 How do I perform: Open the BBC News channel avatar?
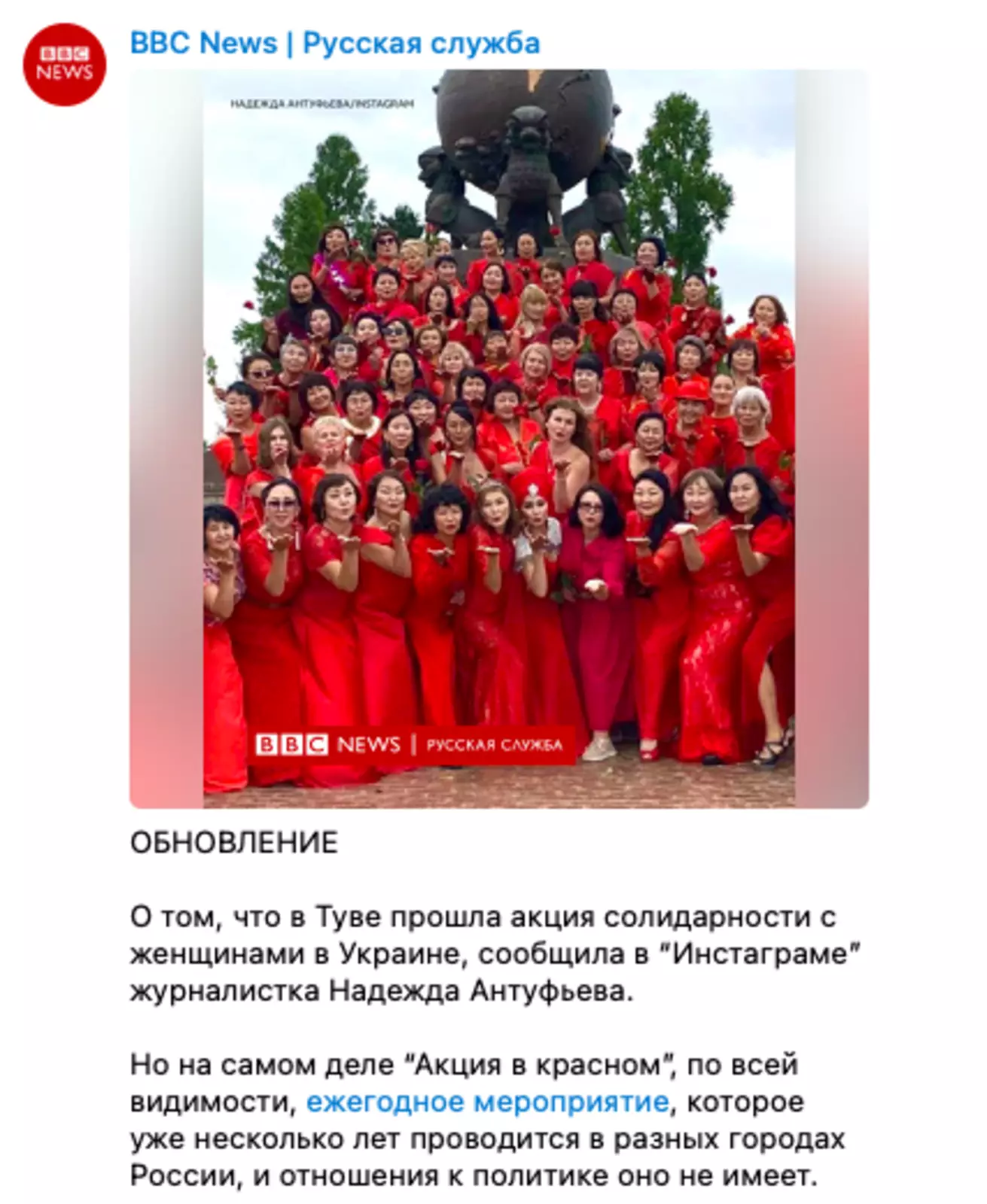pyautogui.click(x=65, y=64)
